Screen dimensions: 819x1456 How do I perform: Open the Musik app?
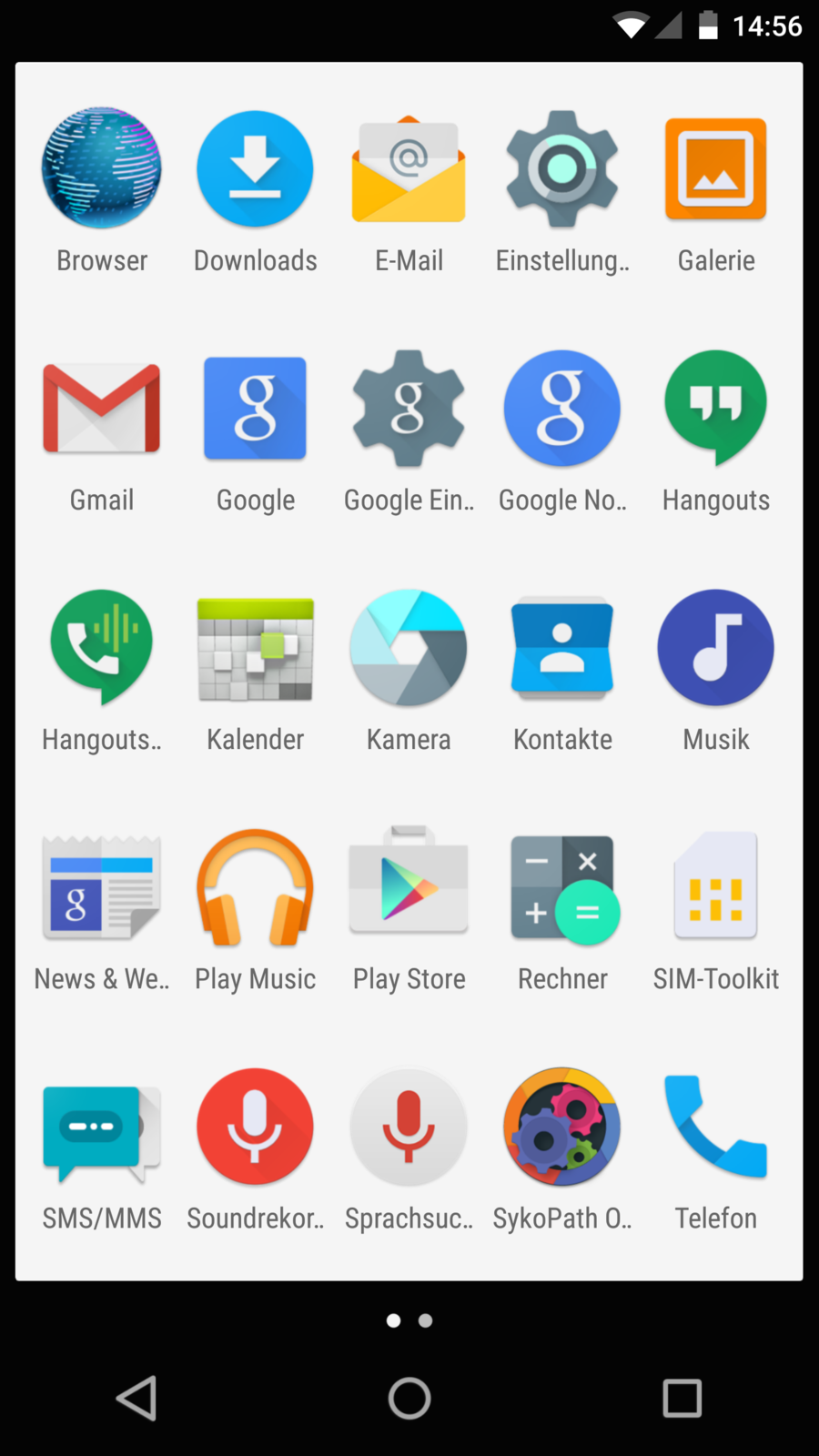pyautogui.click(x=716, y=648)
